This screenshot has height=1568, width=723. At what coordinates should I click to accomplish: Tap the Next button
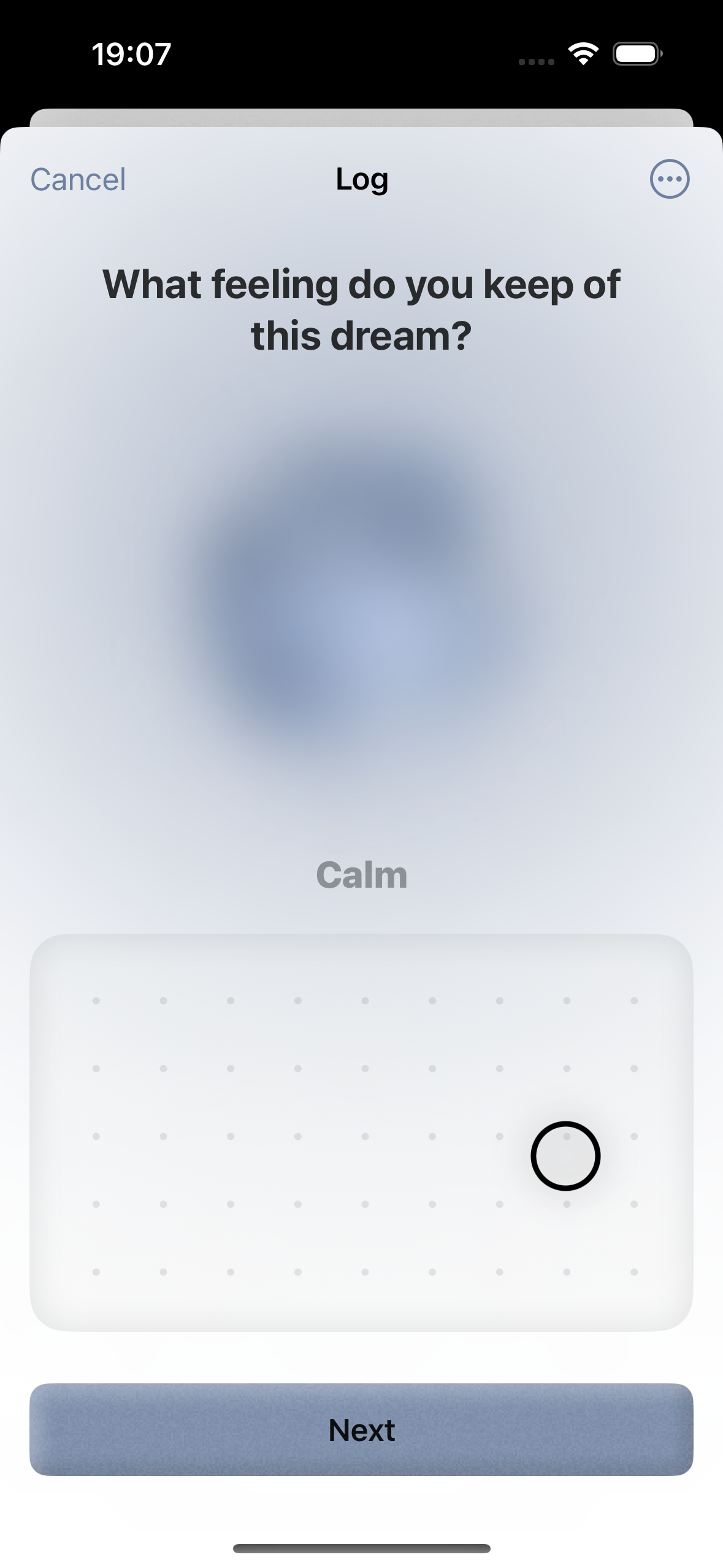361,1429
